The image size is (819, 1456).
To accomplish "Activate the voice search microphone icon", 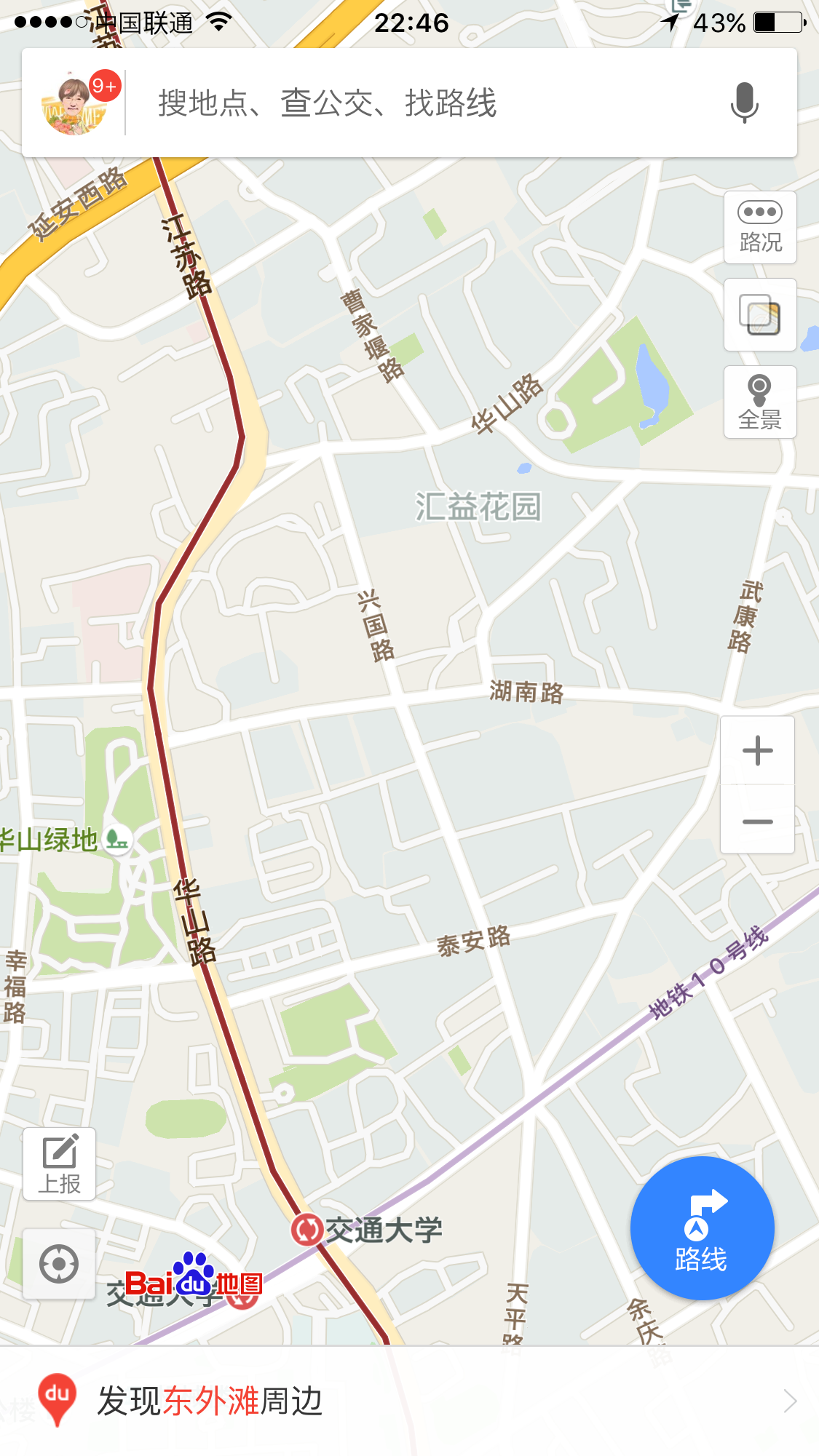I will [x=743, y=104].
